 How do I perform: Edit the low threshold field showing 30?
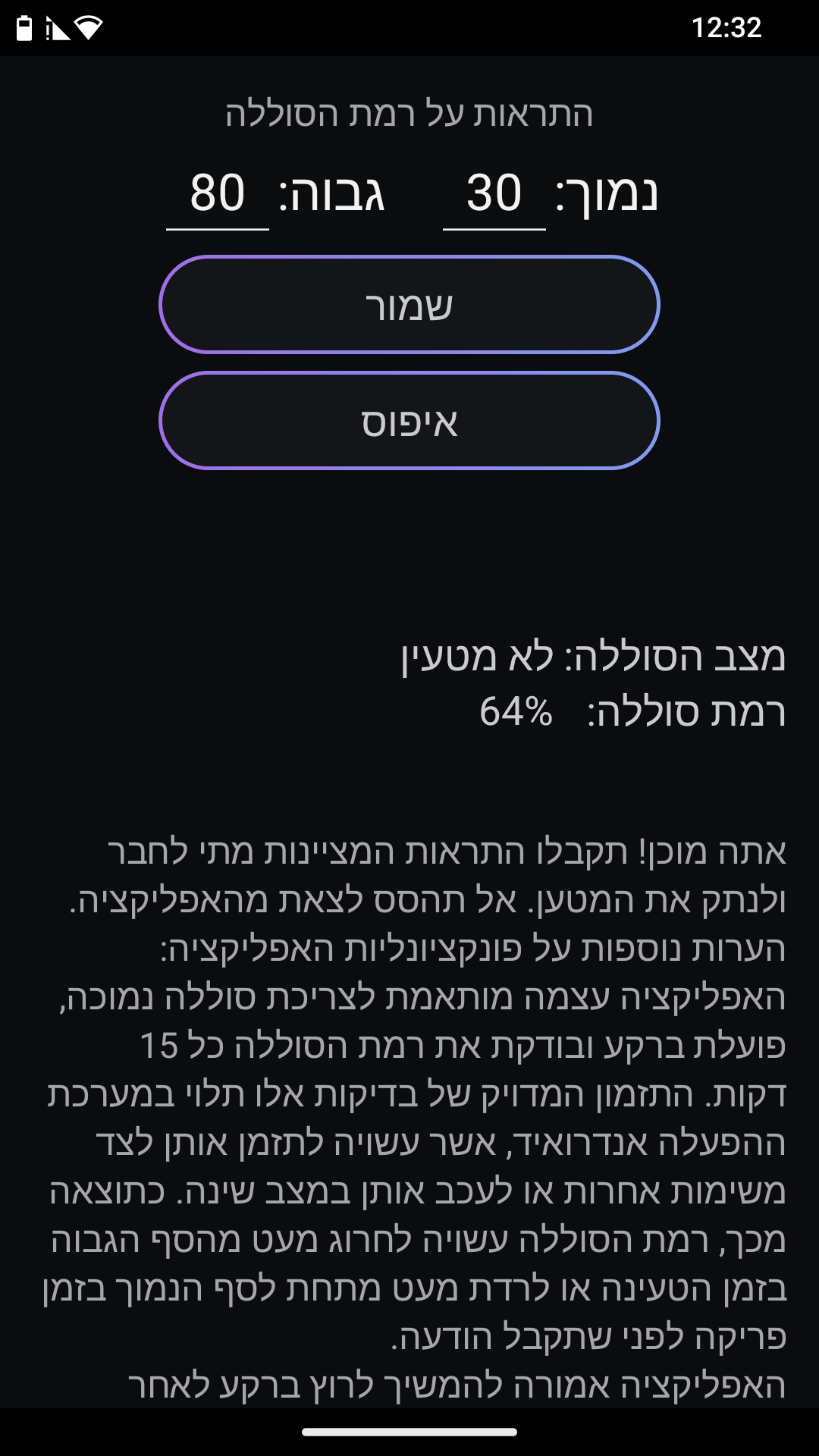coord(494,194)
